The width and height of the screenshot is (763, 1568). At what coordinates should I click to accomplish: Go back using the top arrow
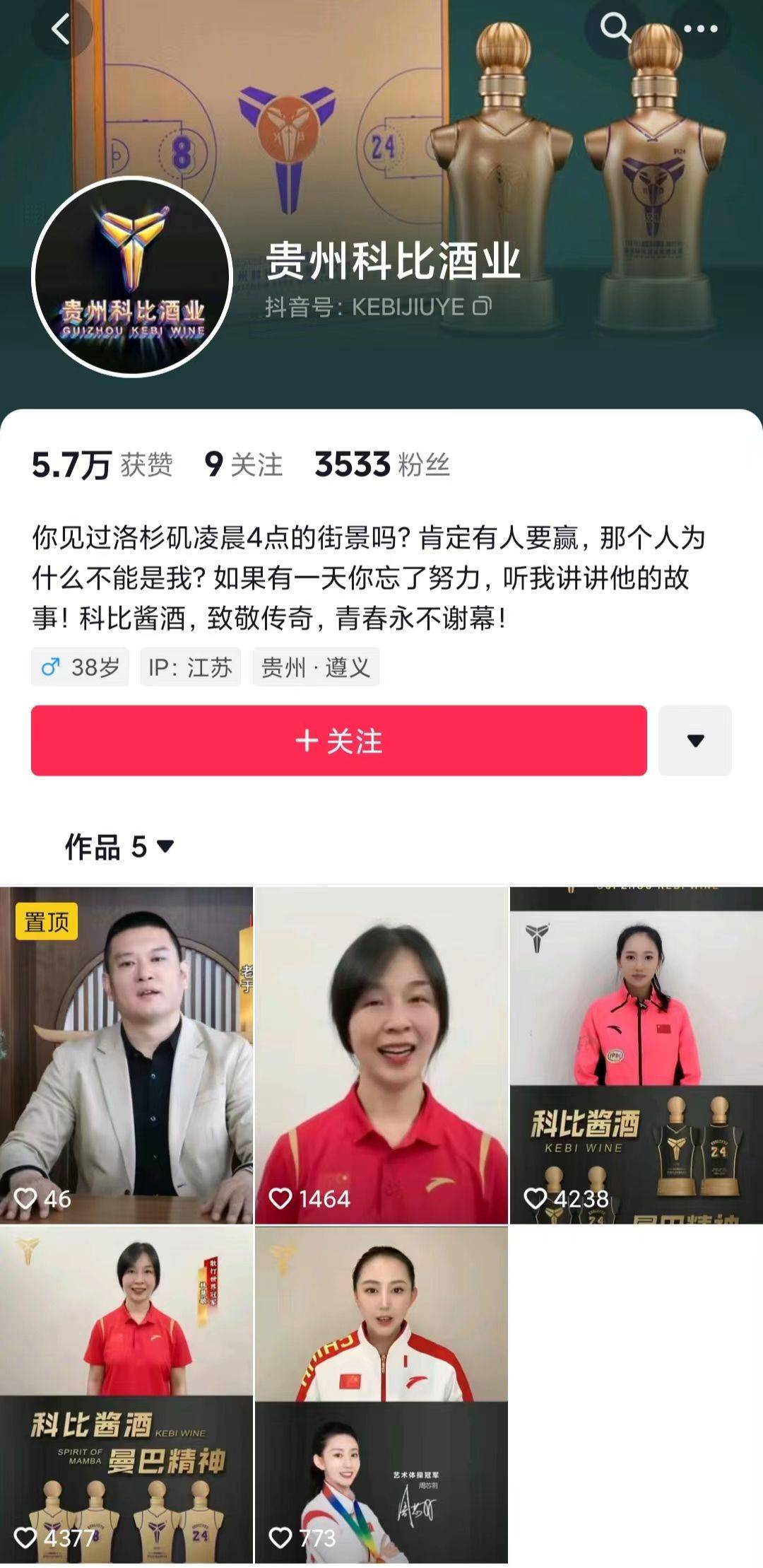coord(61,29)
